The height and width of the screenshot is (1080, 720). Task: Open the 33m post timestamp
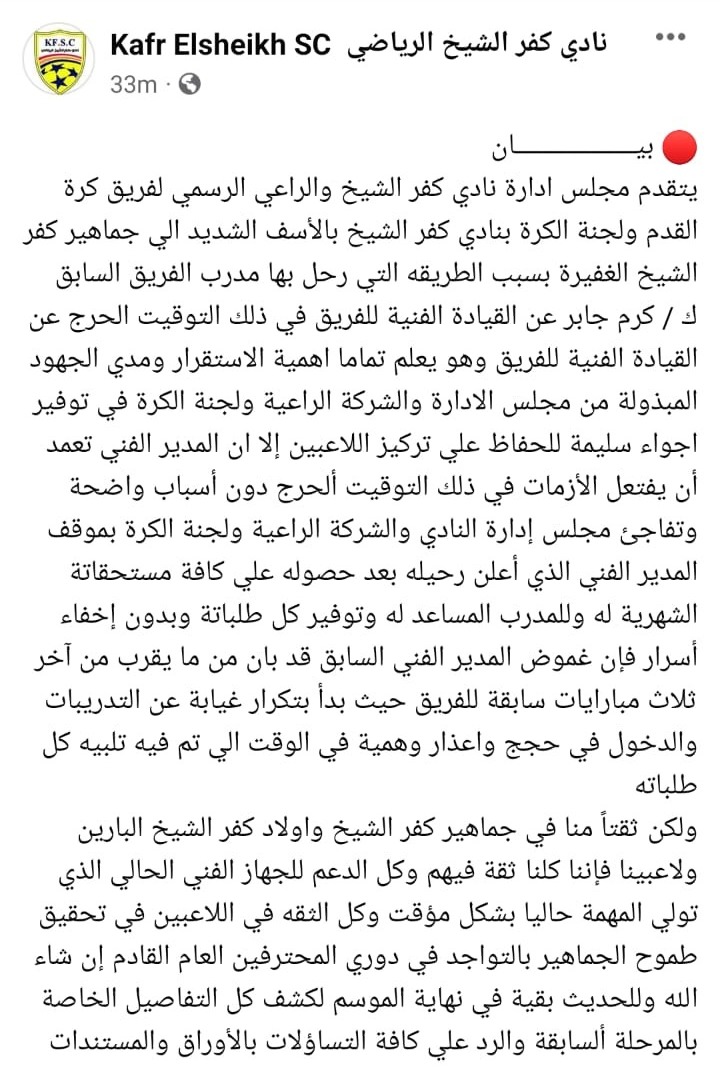coord(133,85)
